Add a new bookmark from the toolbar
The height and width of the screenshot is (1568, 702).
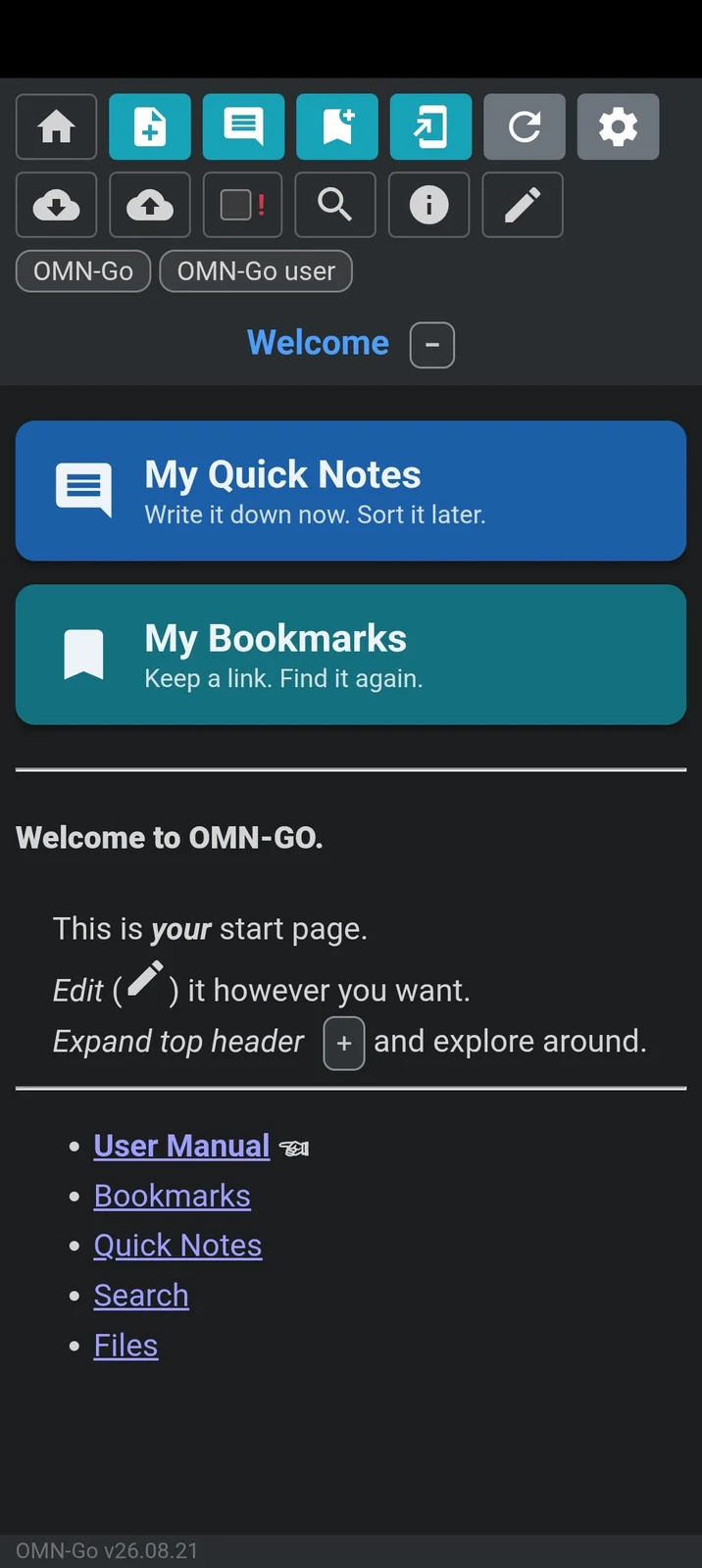click(337, 126)
